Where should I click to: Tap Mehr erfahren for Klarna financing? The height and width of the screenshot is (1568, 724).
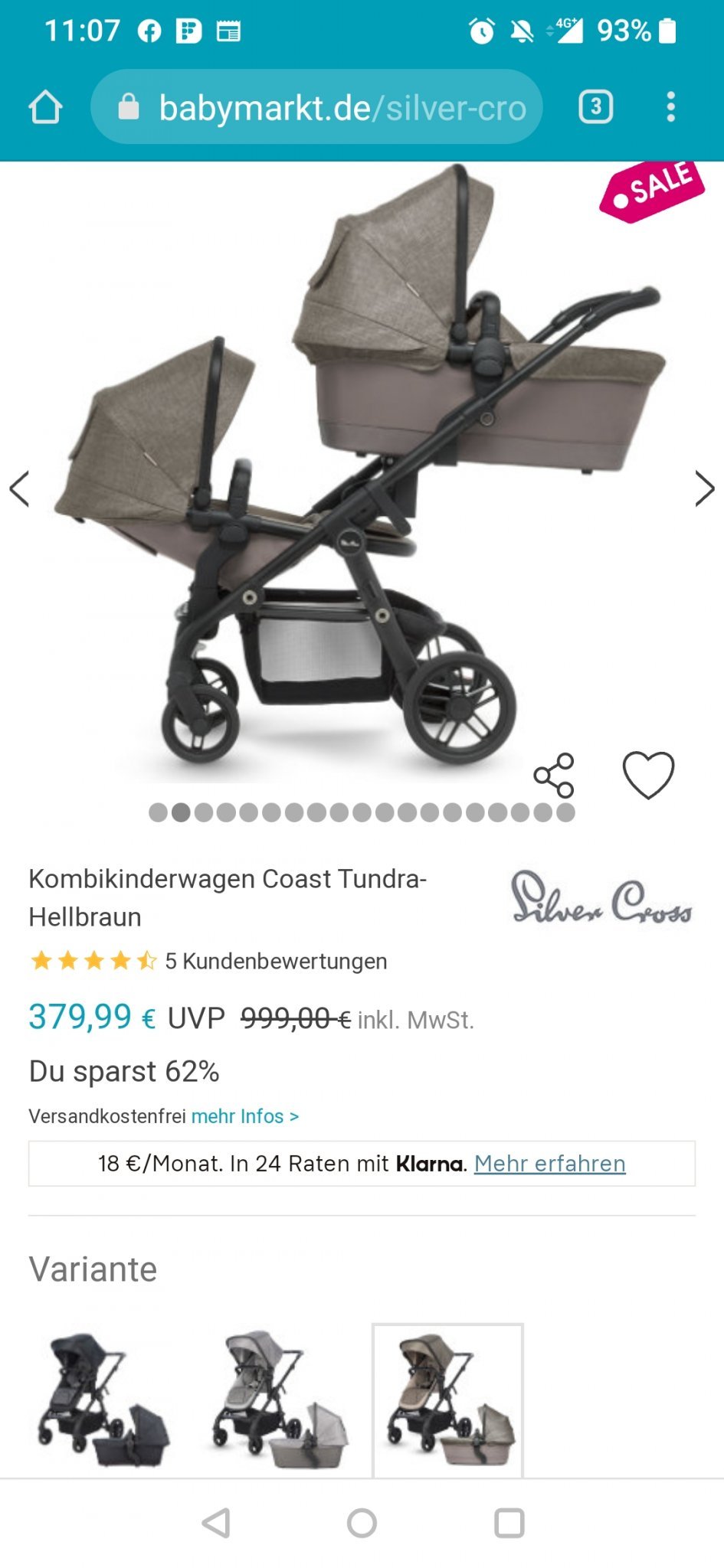[x=549, y=1164]
